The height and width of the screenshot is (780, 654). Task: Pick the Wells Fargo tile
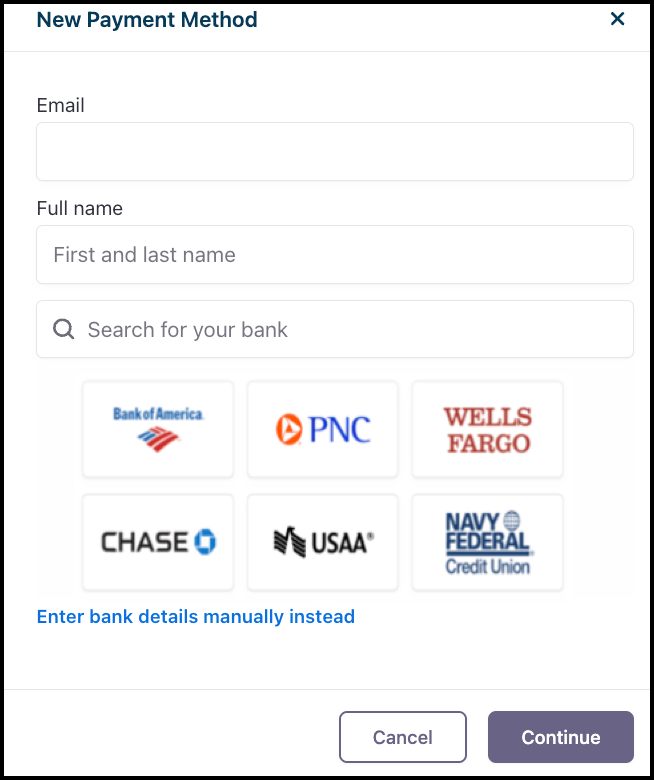tap(487, 429)
